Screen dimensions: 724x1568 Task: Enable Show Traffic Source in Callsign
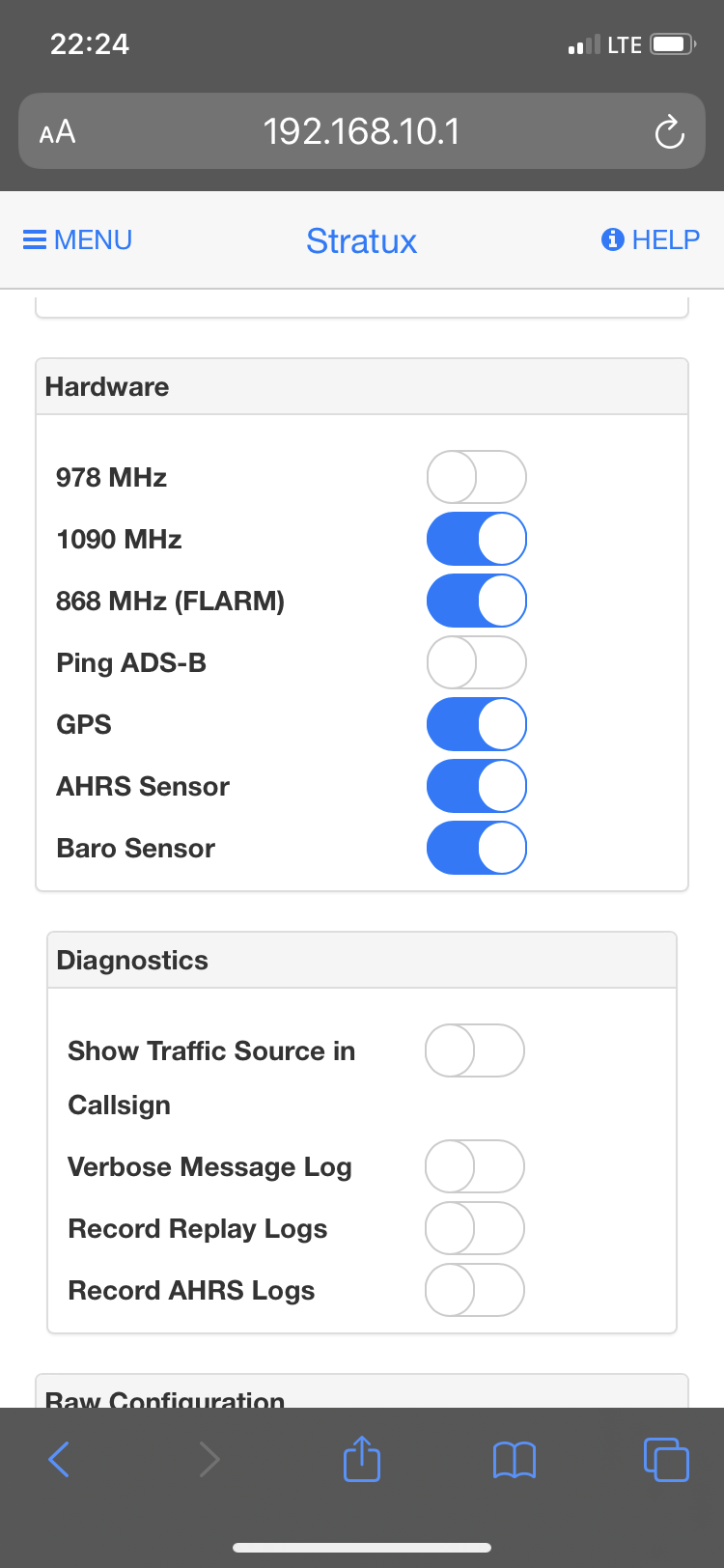pos(475,1050)
